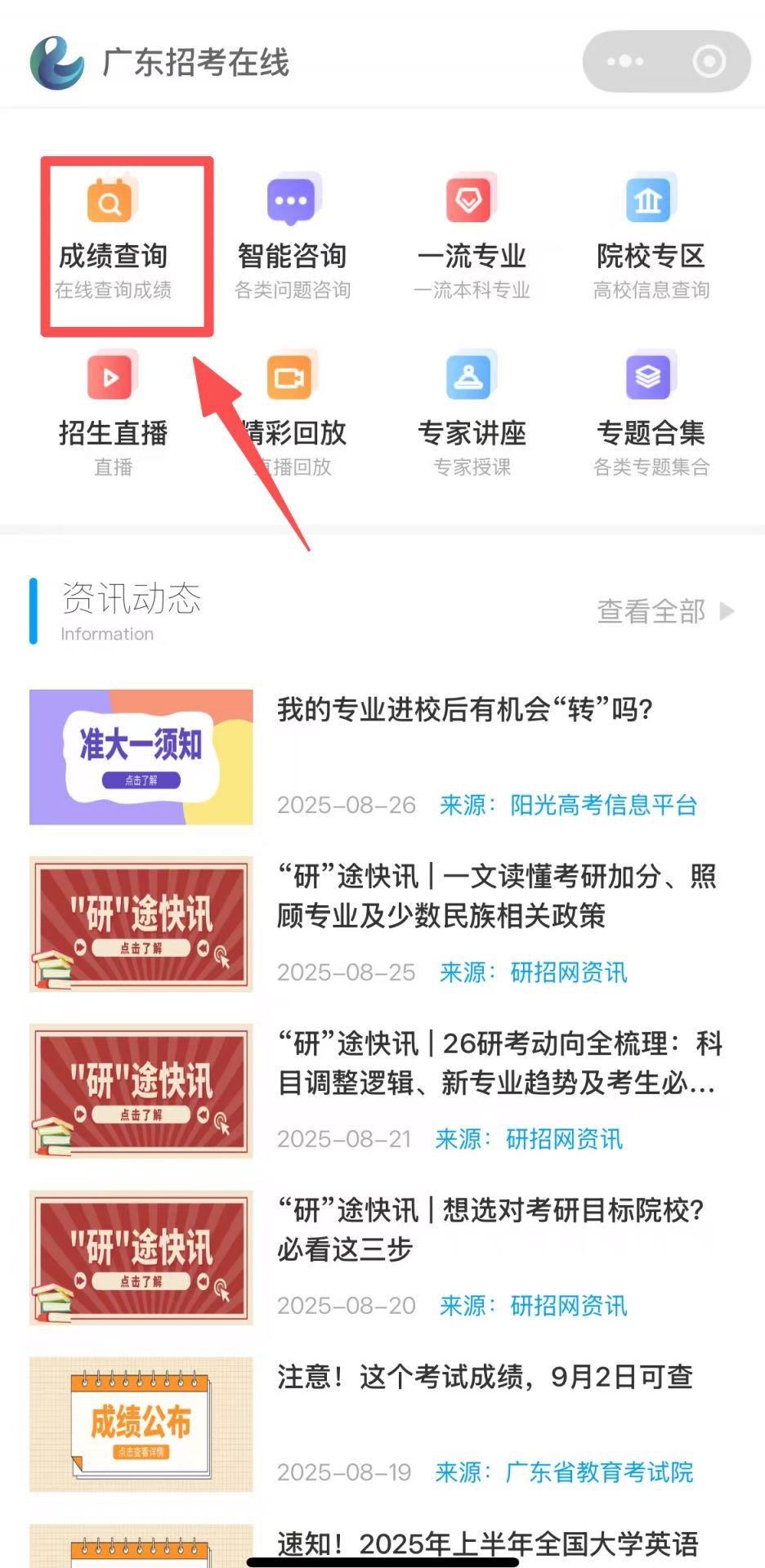The image size is (765, 1568).
Task: Close the mini program via circle button
Action: (709, 61)
